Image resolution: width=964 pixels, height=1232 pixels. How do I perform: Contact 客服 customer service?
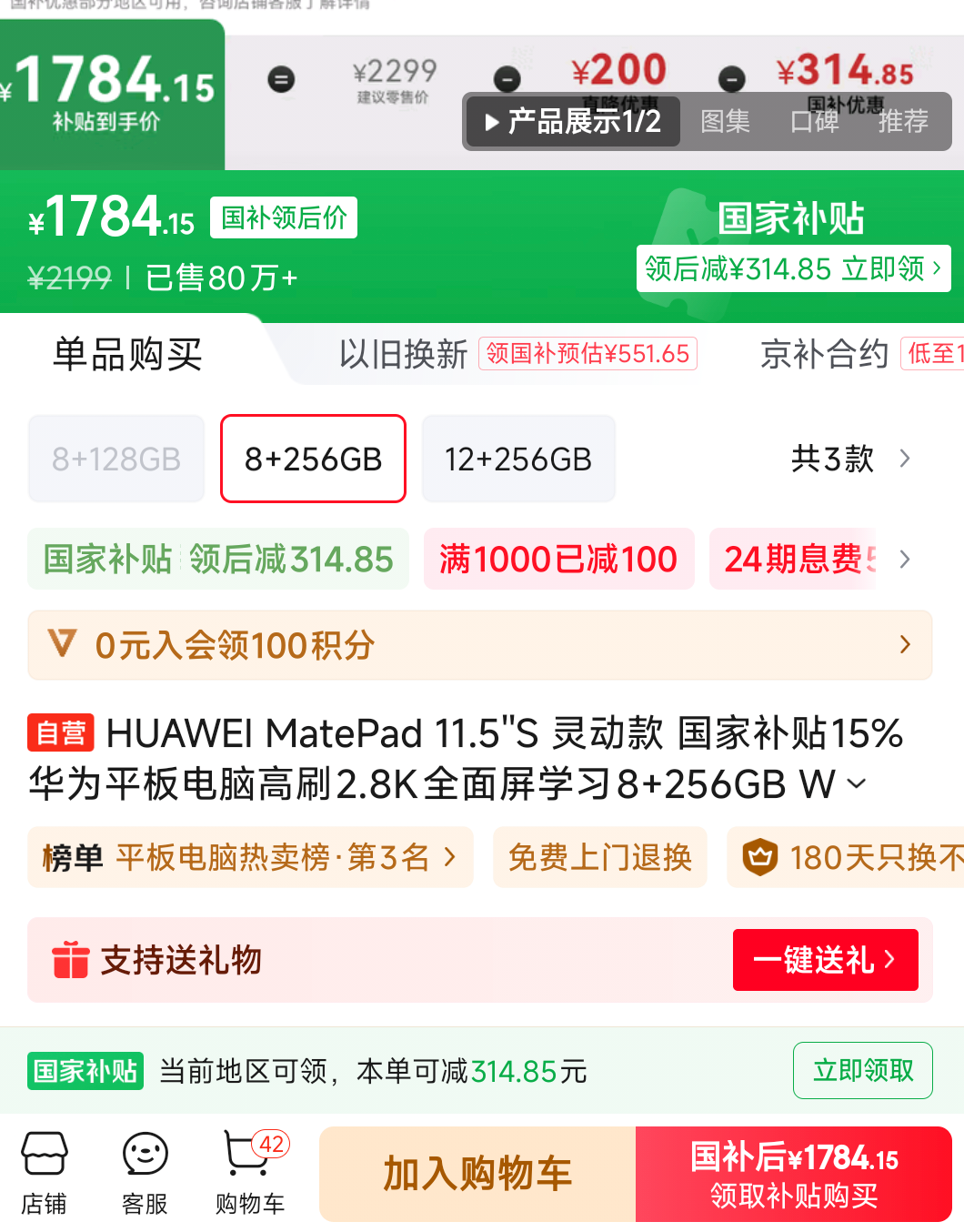point(145,1173)
